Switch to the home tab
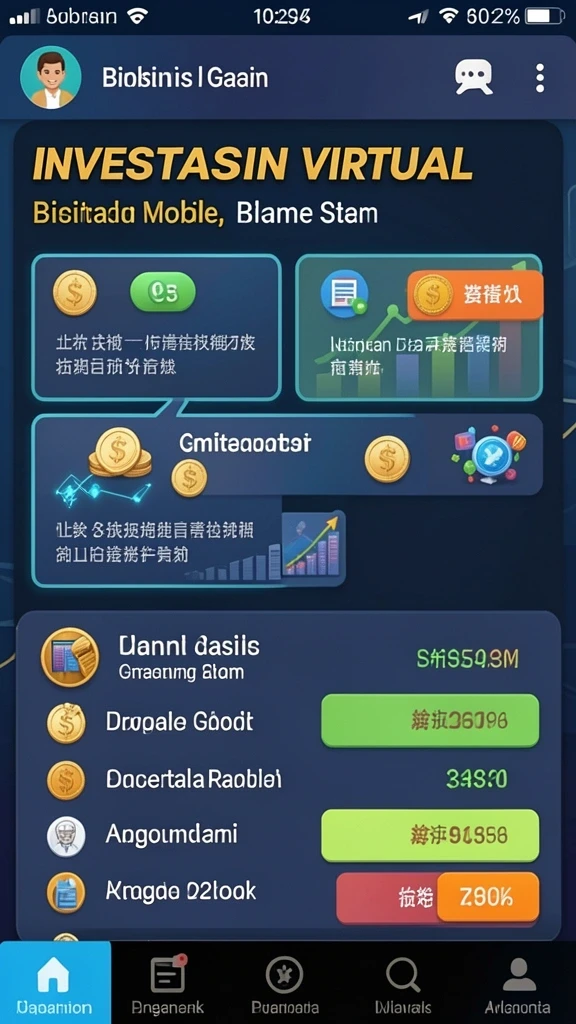This screenshot has width=576, height=1024. 56,982
